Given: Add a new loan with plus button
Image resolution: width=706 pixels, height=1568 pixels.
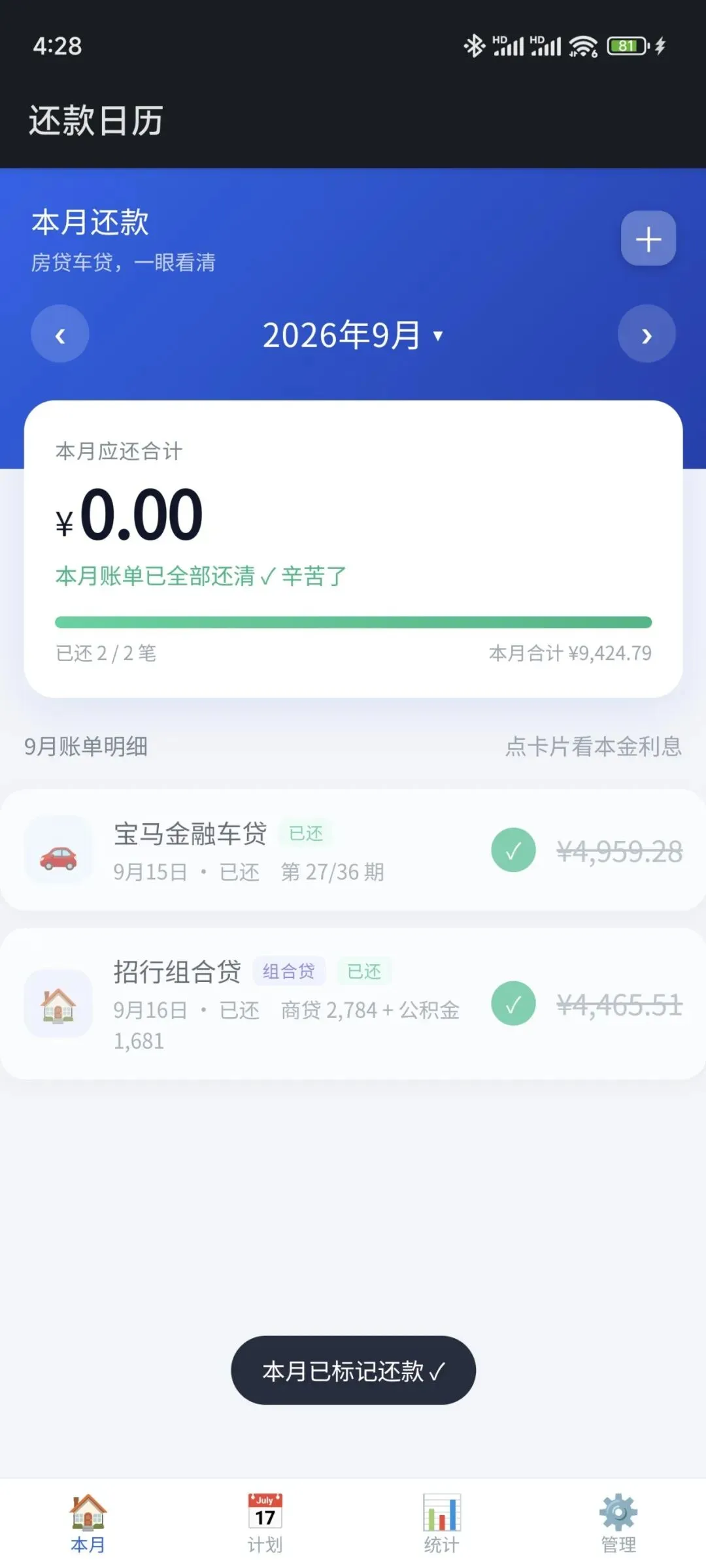Looking at the screenshot, I should tap(648, 238).
